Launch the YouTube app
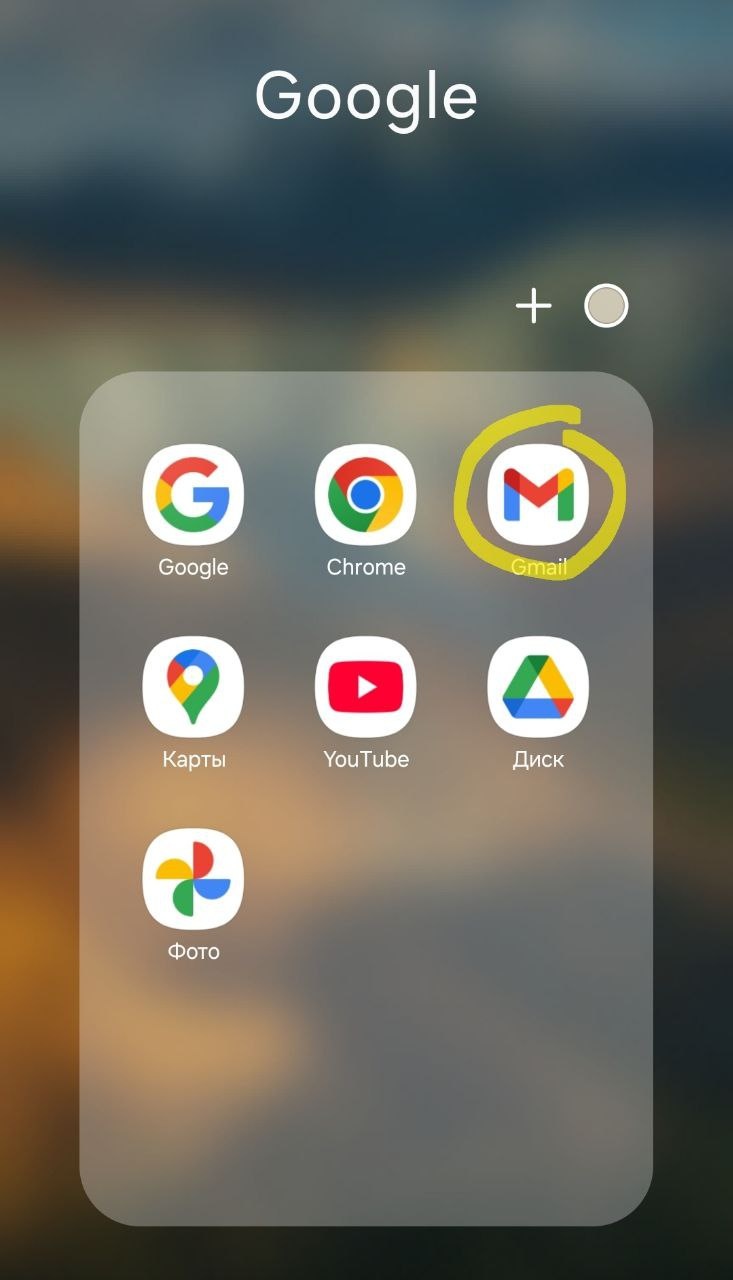The height and width of the screenshot is (1280, 733). click(366, 686)
